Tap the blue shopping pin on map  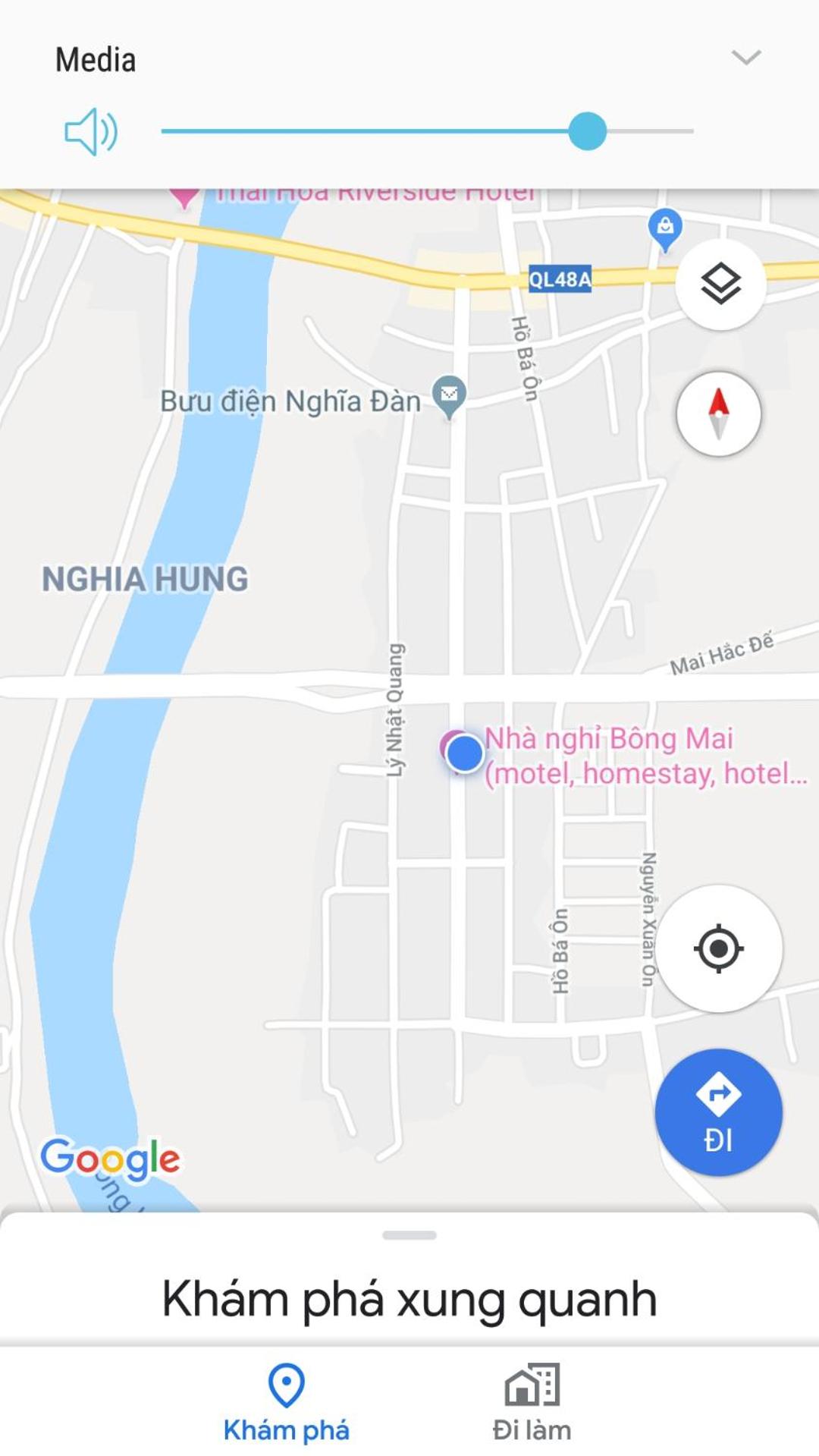click(x=665, y=229)
